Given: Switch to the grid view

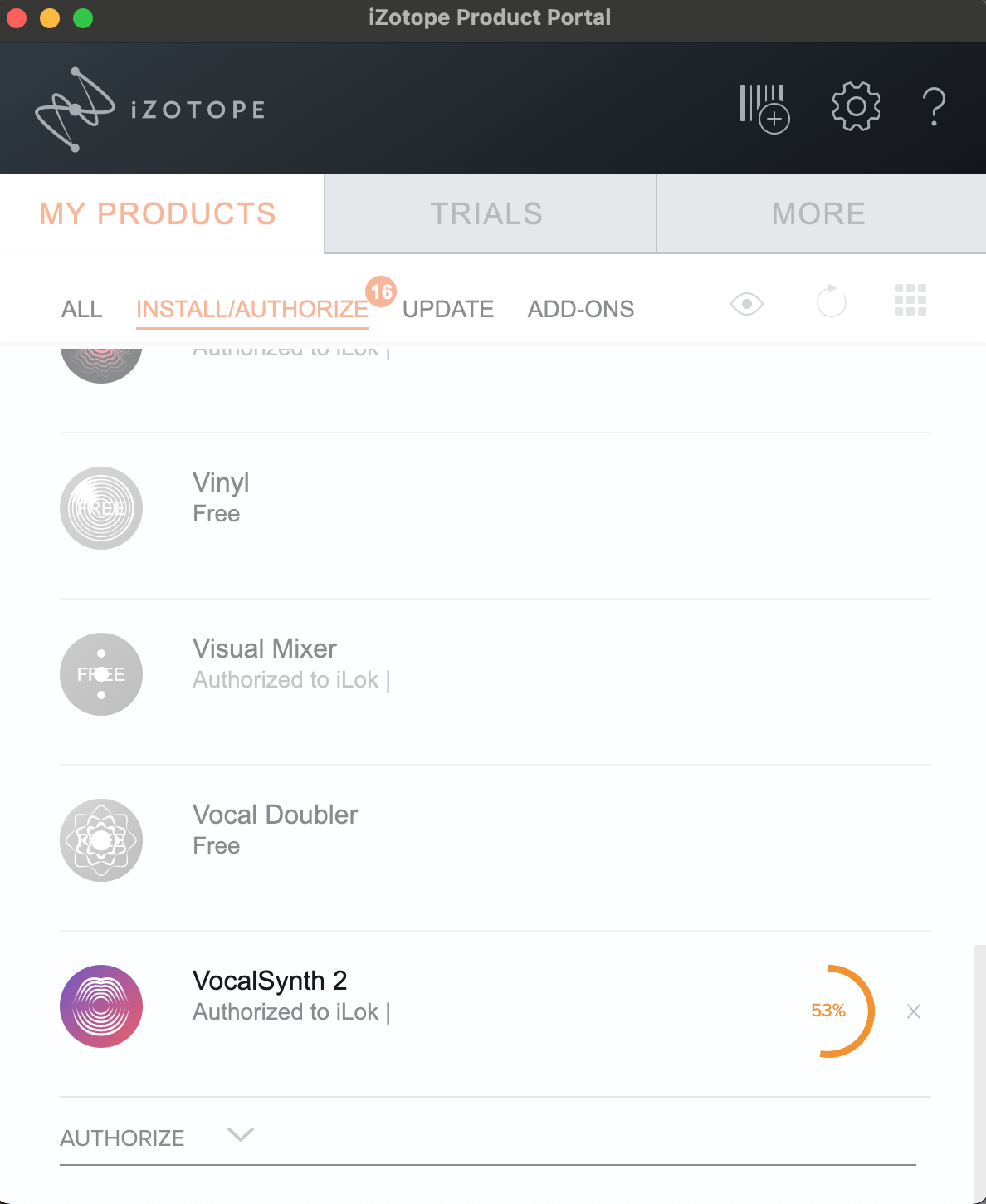Looking at the screenshot, I should [910, 300].
